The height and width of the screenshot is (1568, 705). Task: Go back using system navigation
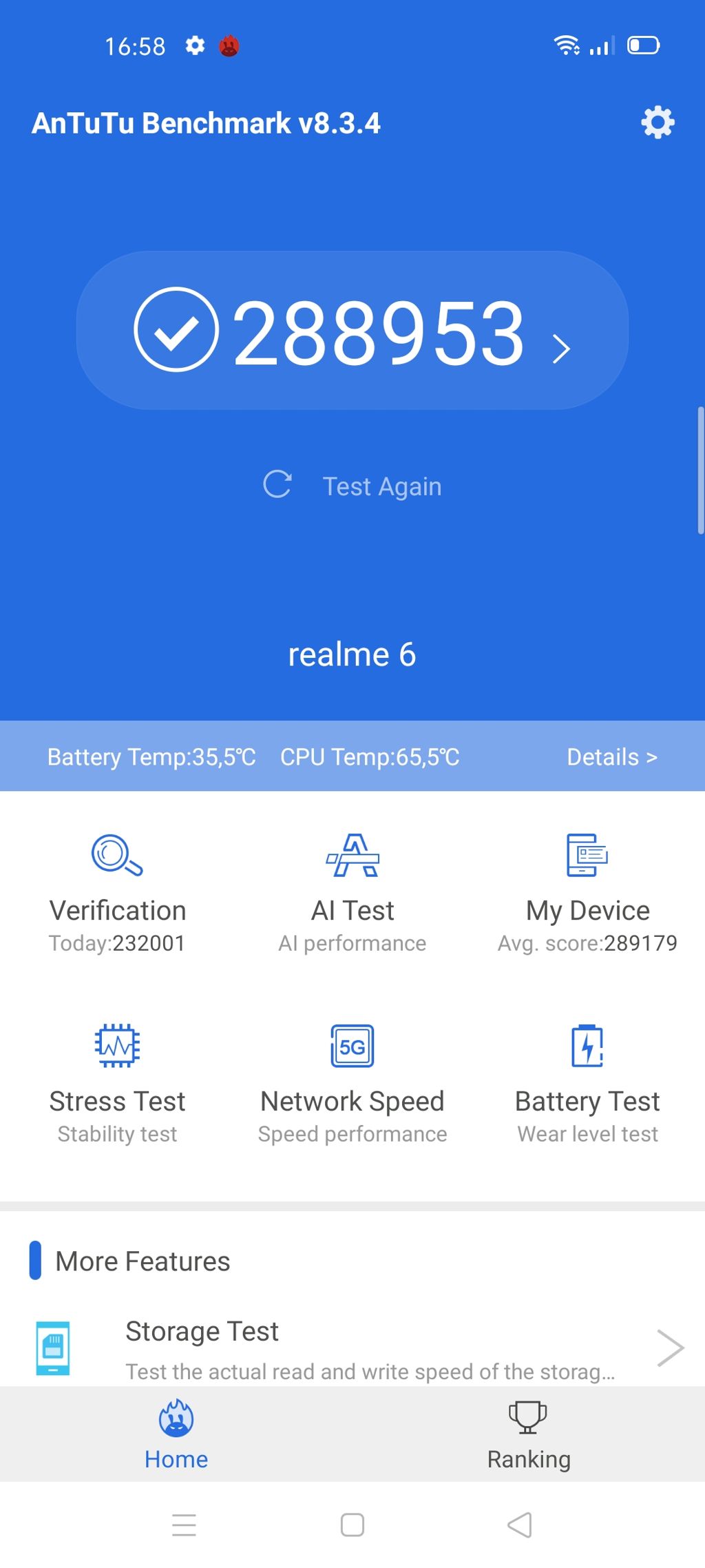(520, 1525)
